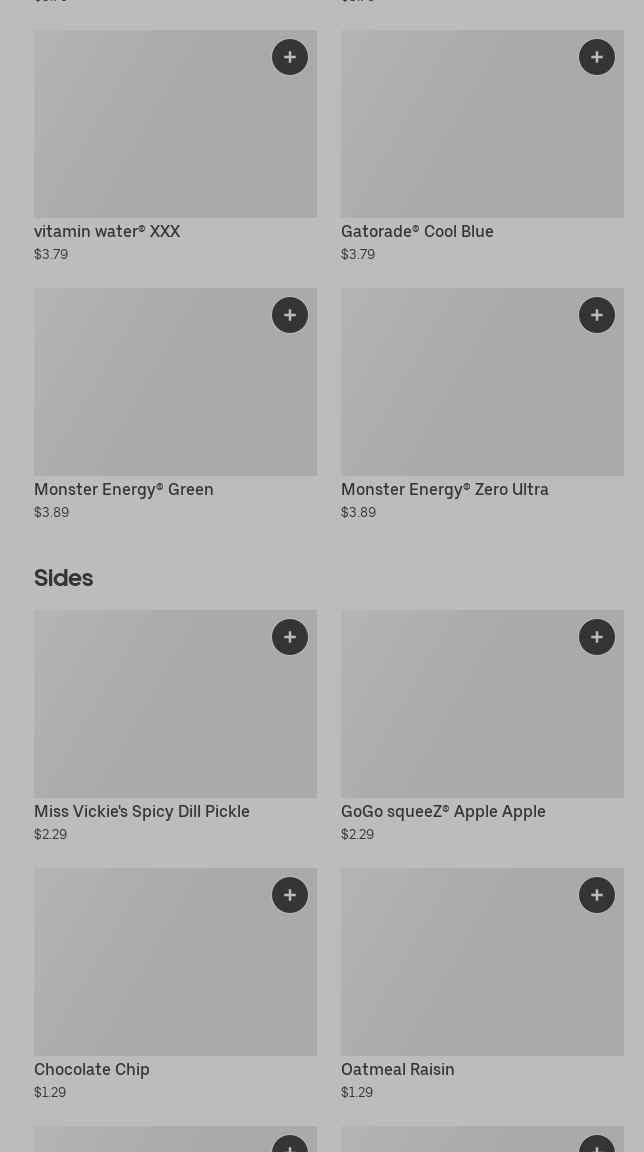Add GoGo squeeZ Apple Apple to order

[597, 637]
